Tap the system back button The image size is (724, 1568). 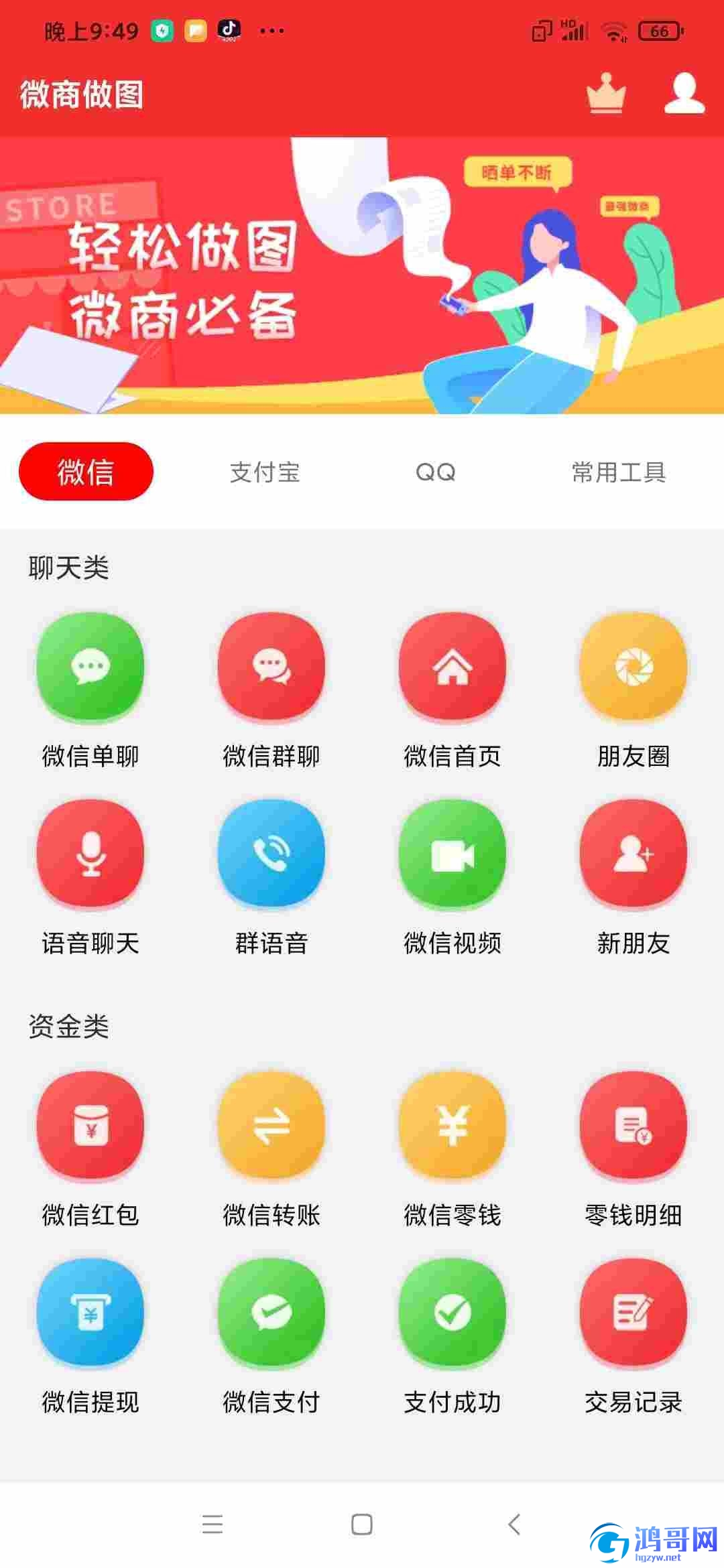pos(514,1524)
